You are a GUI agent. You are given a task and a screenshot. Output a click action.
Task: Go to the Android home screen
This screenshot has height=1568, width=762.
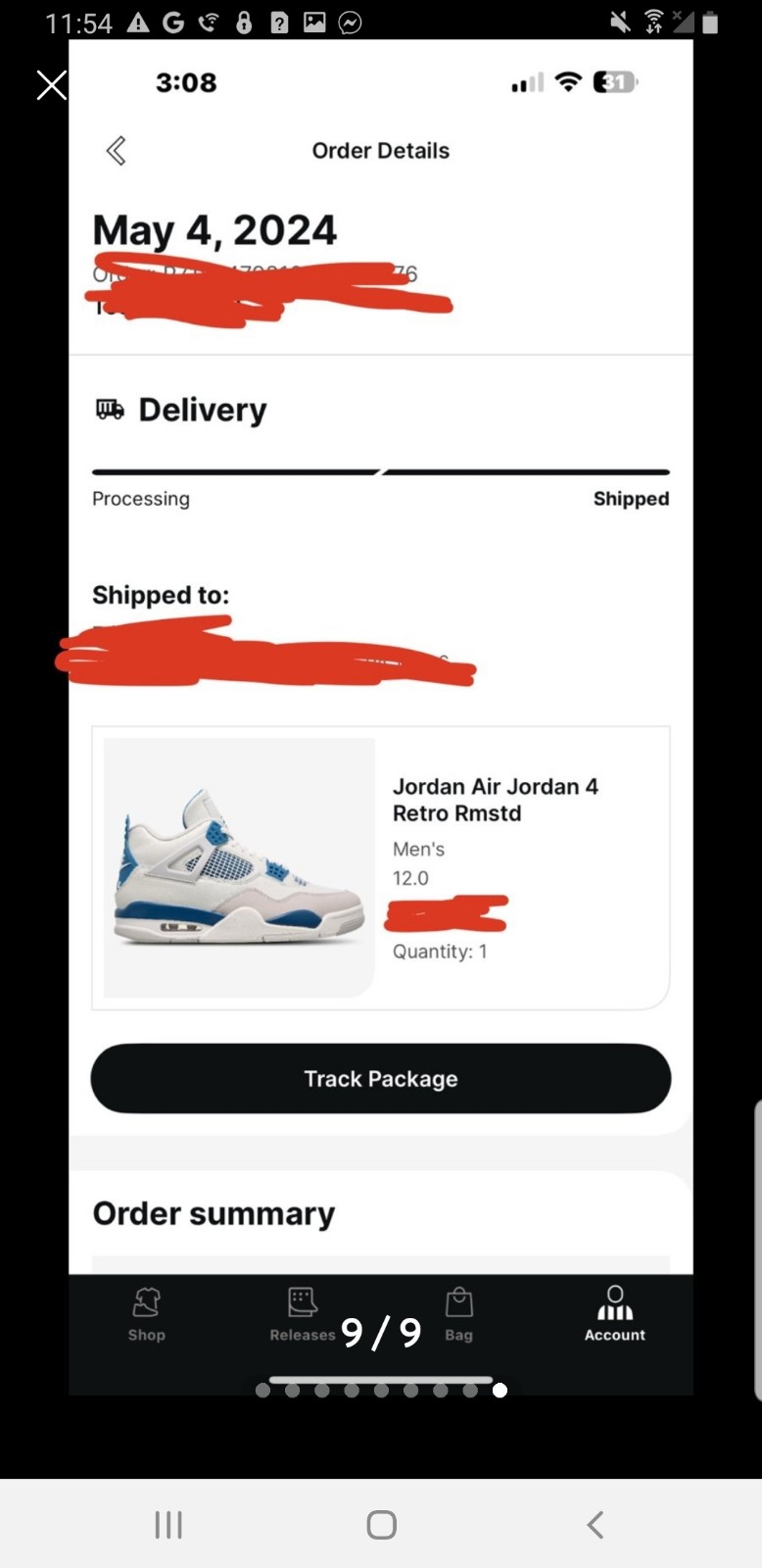(x=381, y=1525)
